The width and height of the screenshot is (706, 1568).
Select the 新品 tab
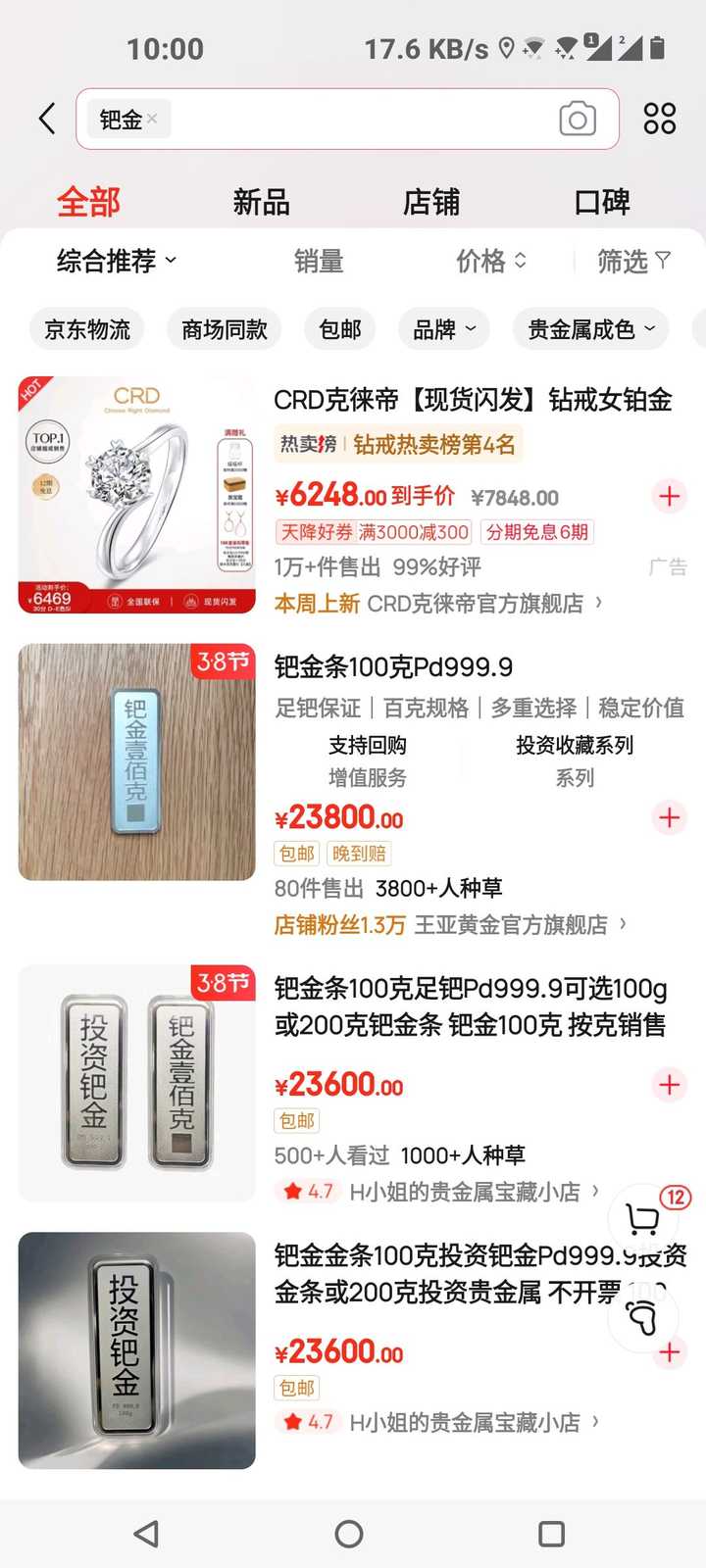258,203
